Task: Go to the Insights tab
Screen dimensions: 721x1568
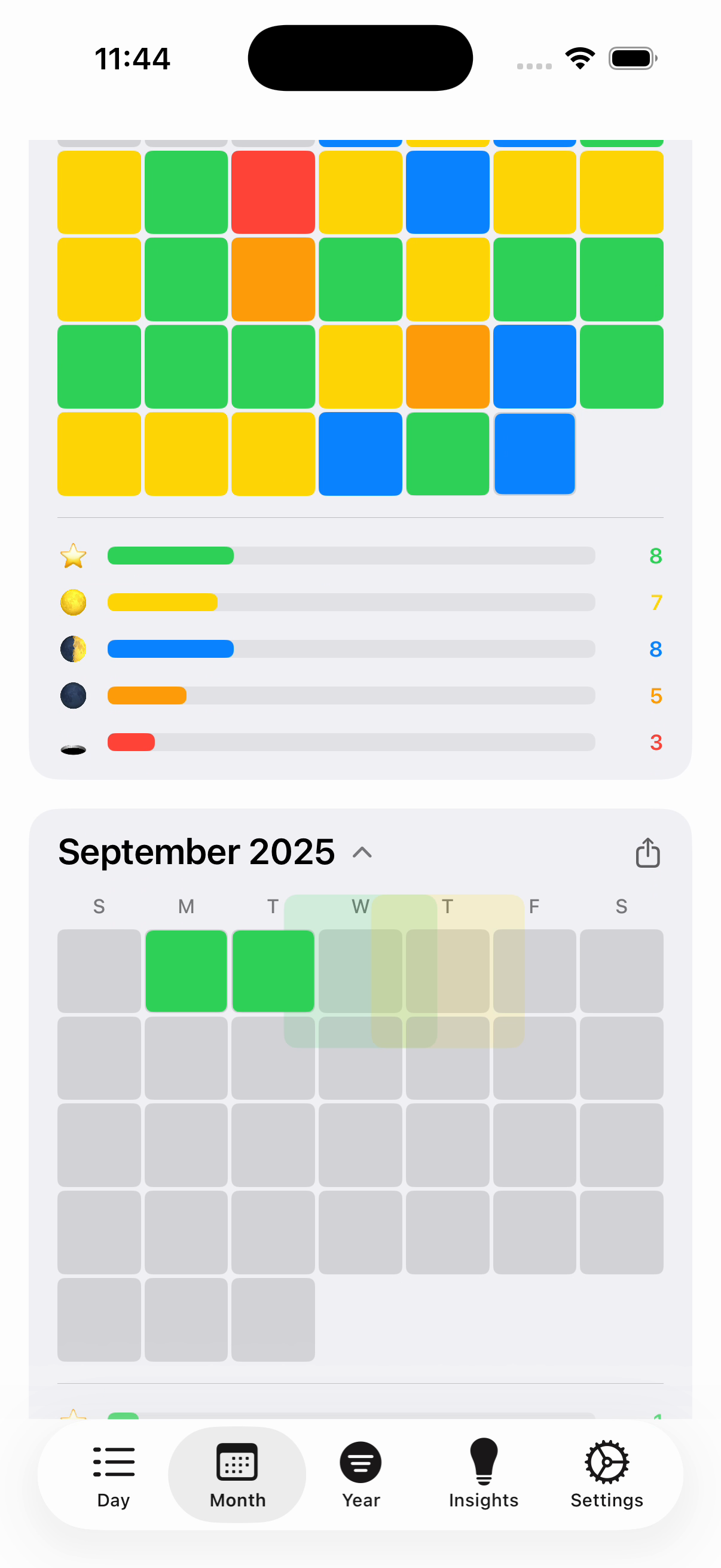Action: click(484, 1475)
